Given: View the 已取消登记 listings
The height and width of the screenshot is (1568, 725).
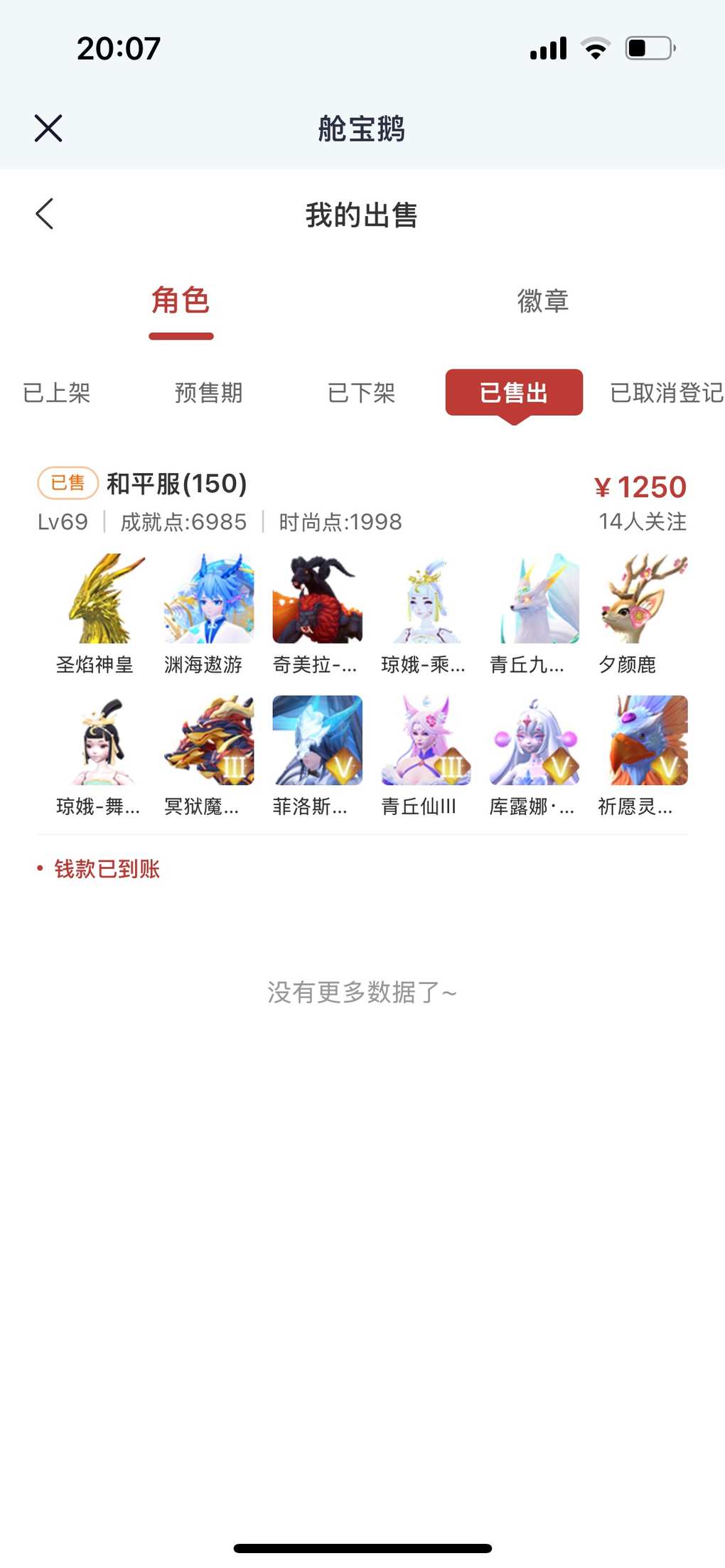Looking at the screenshot, I should pos(665,393).
